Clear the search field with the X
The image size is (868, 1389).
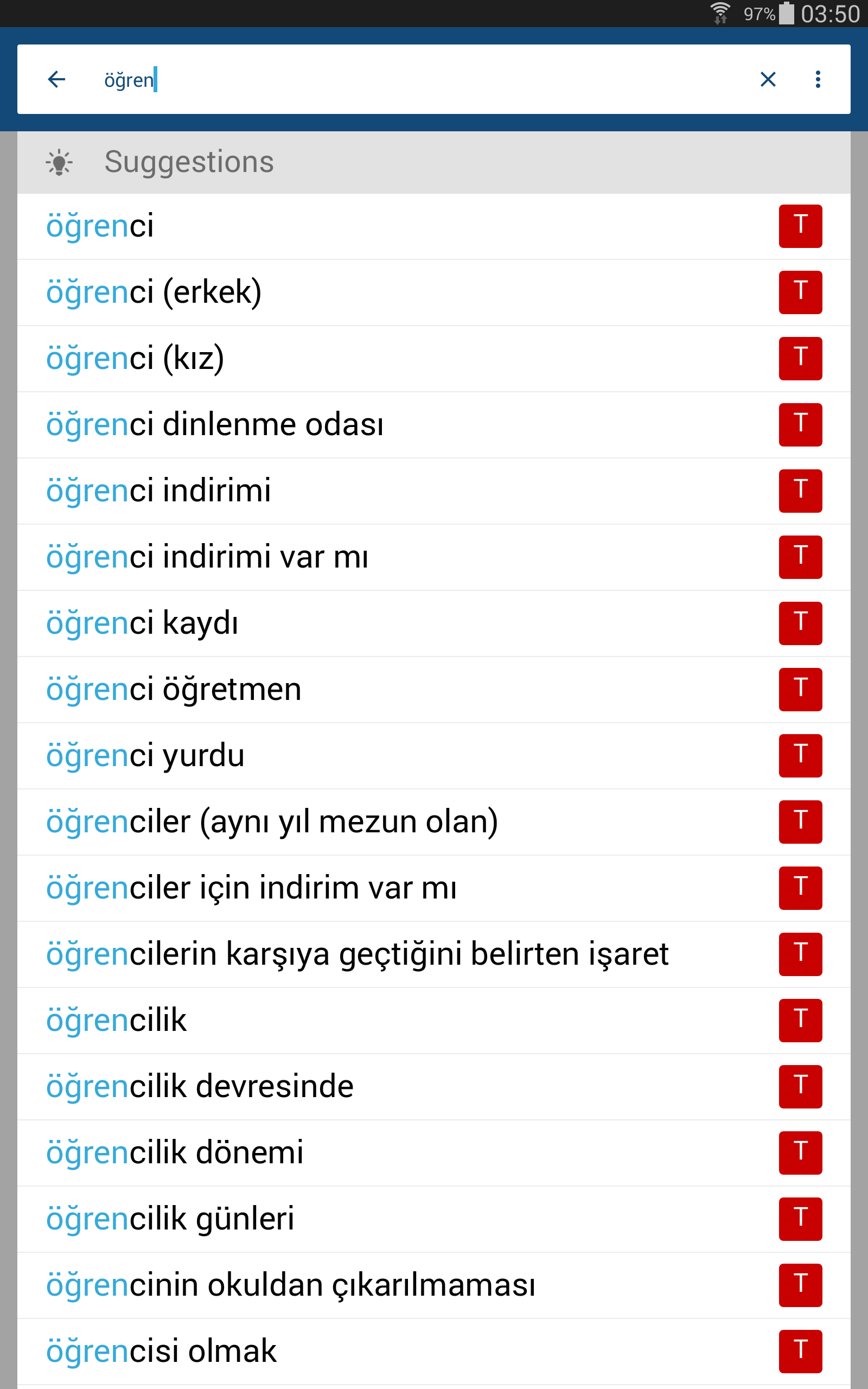point(768,80)
